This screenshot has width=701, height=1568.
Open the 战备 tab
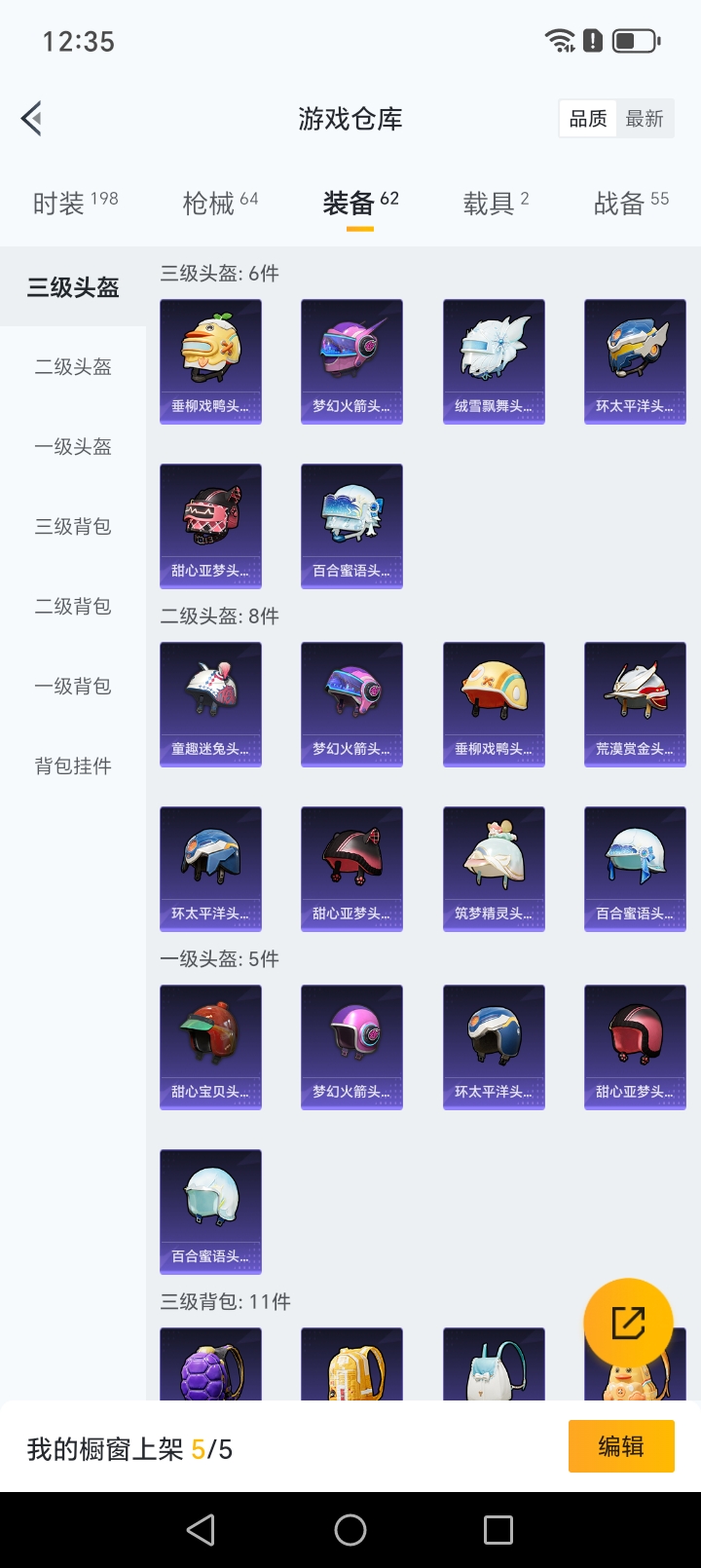coord(631,203)
